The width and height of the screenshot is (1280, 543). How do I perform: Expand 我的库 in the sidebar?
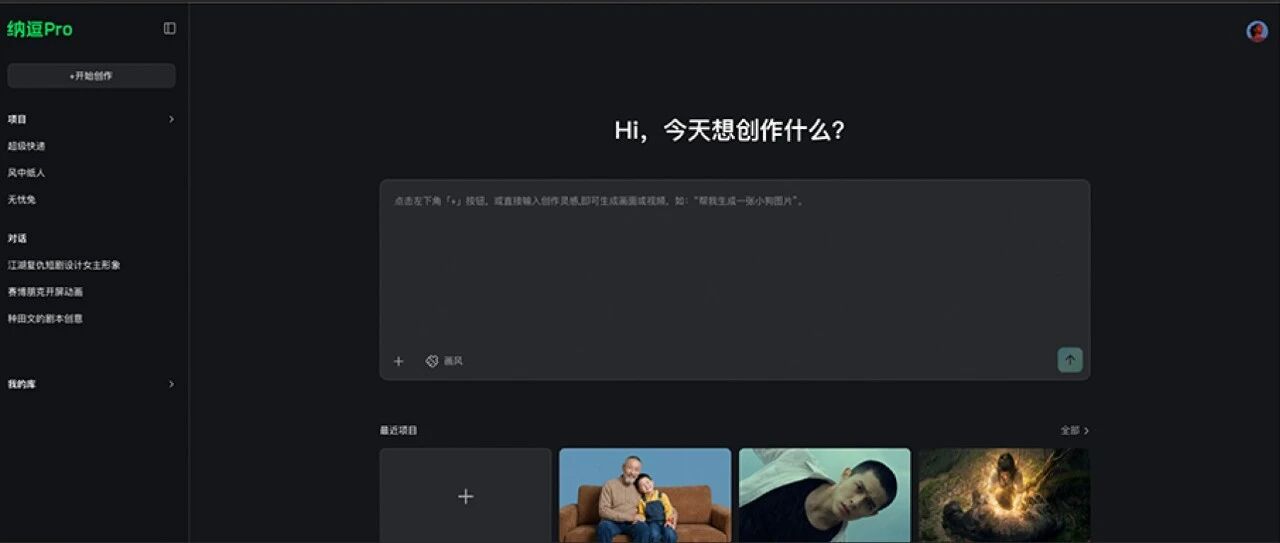click(x=171, y=384)
